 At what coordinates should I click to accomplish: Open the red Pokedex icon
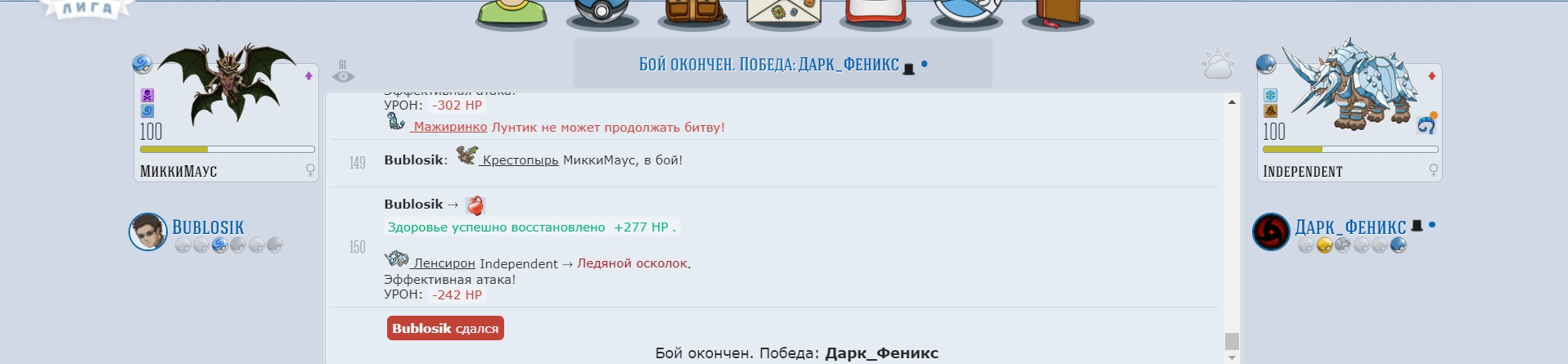(x=876, y=12)
